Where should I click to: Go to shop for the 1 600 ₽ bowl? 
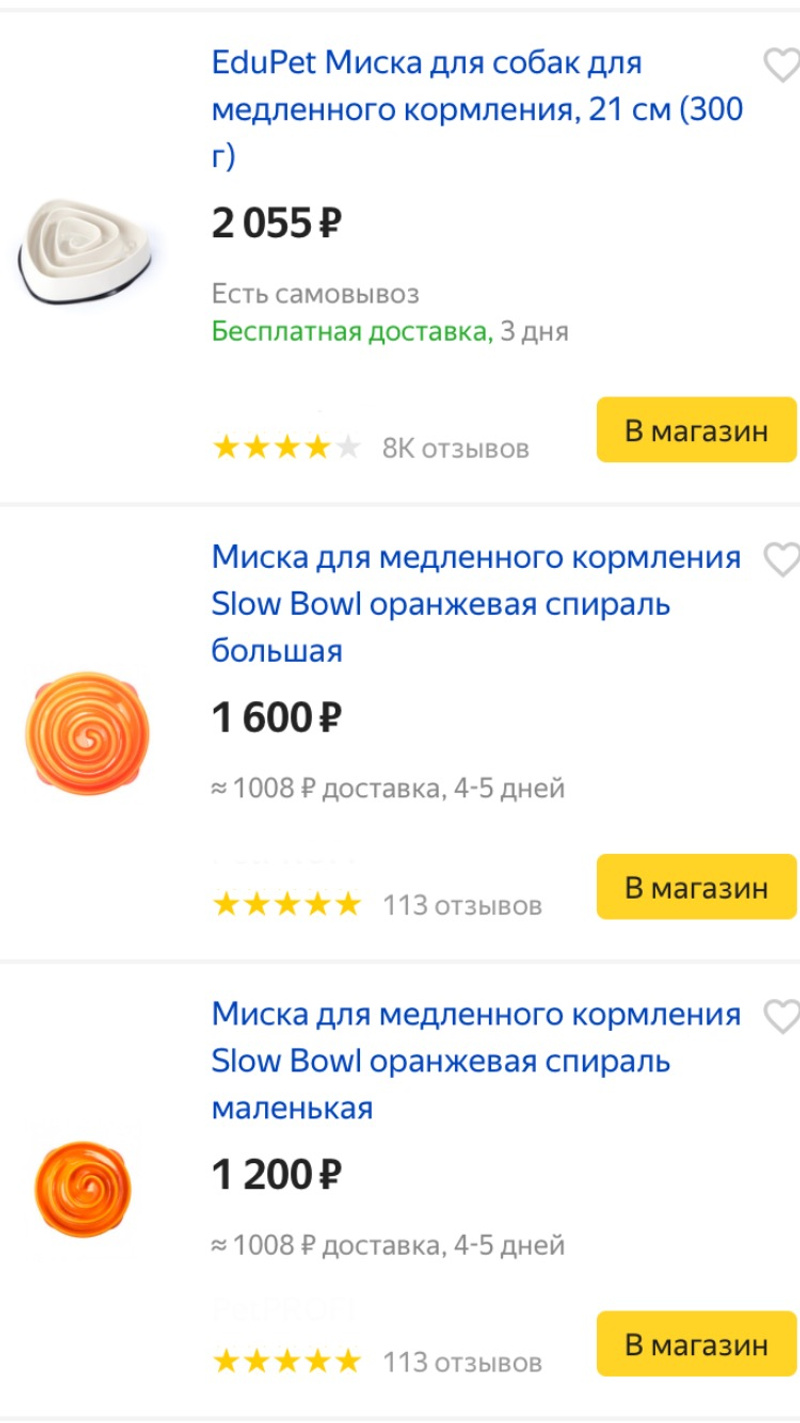click(x=696, y=887)
